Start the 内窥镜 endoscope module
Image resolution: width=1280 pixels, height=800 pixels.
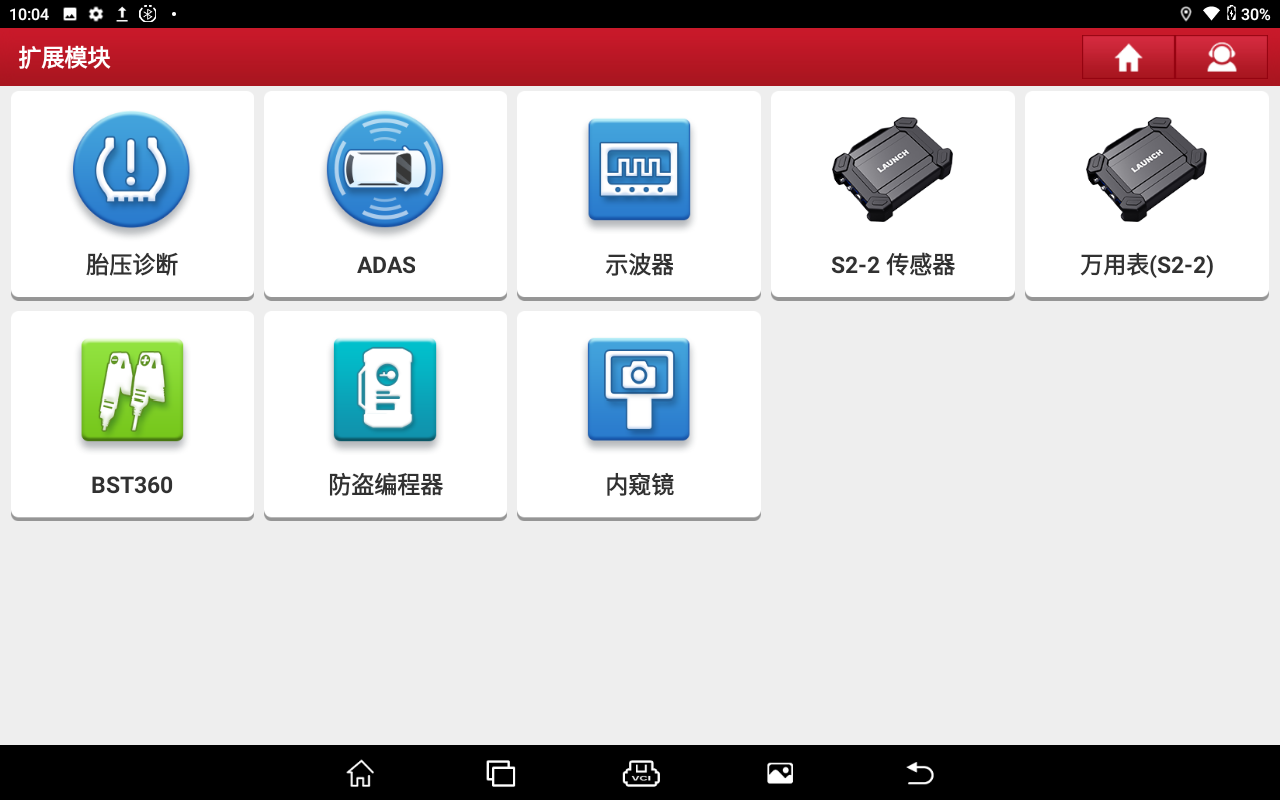click(x=639, y=414)
